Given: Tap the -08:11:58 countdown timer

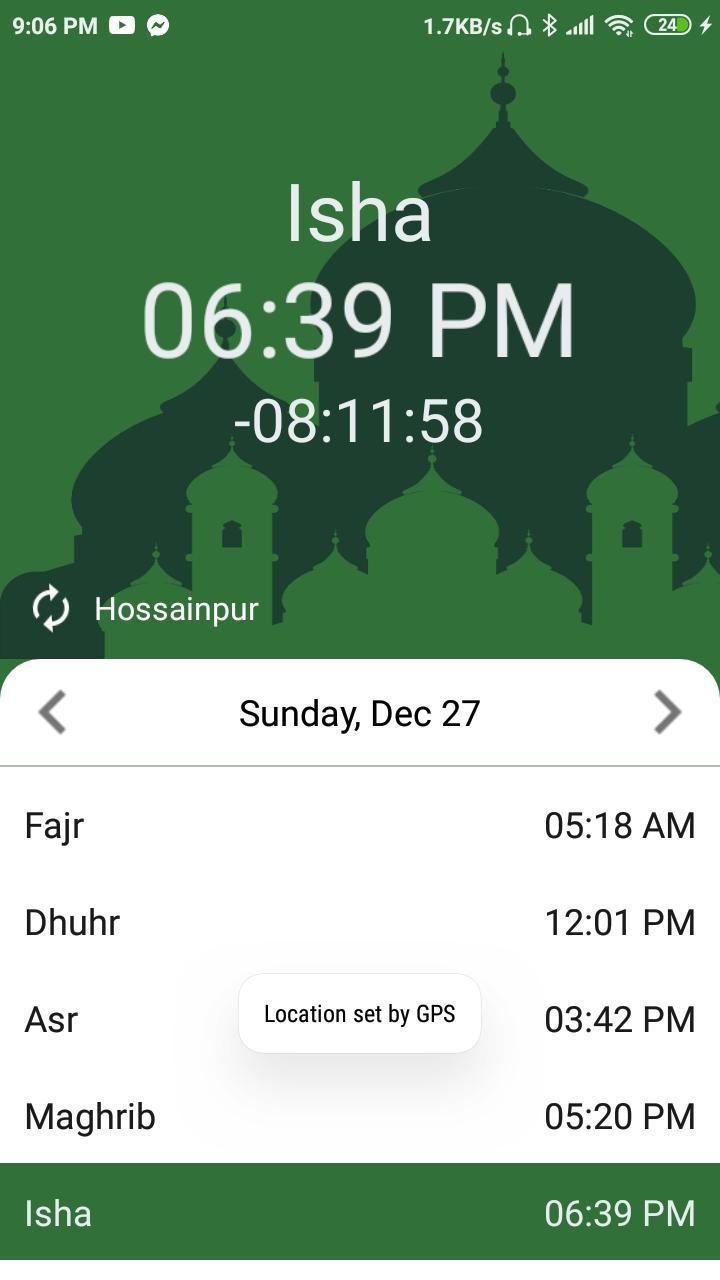Looking at the screenshot, I should click(x=360, y=420).
